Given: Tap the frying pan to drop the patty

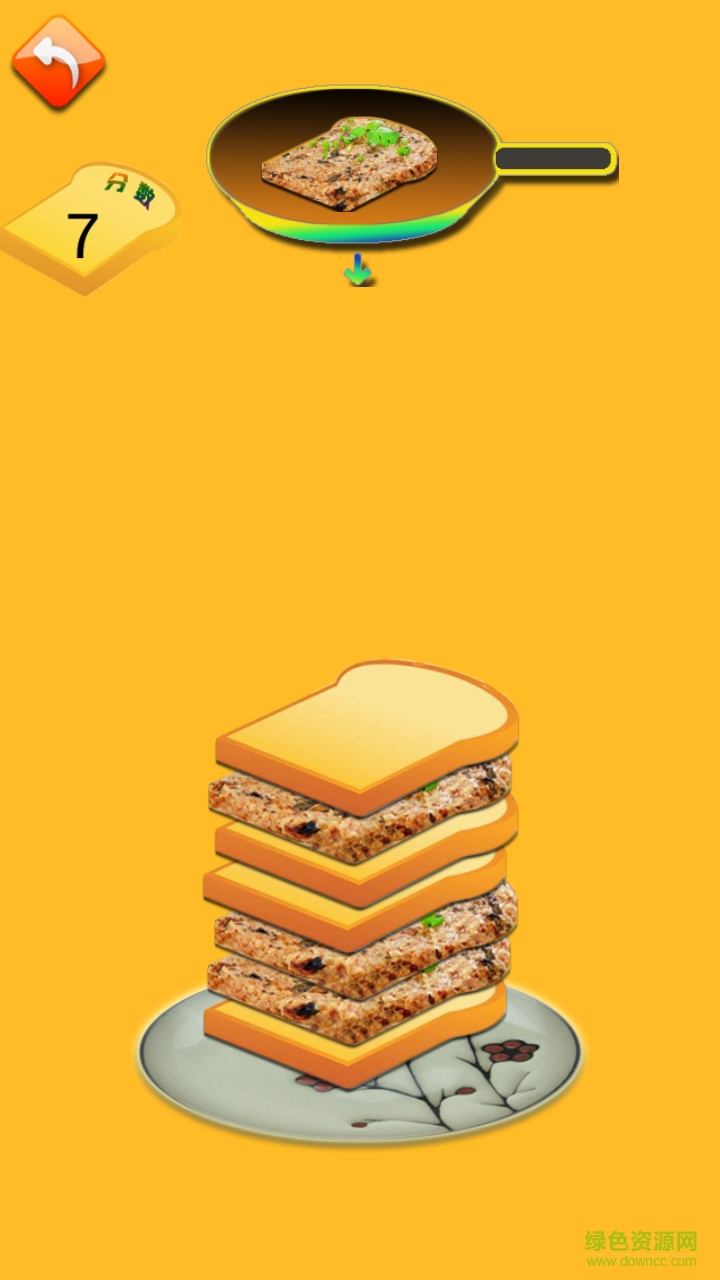Looking at the screenshot, I should (352, 165).
